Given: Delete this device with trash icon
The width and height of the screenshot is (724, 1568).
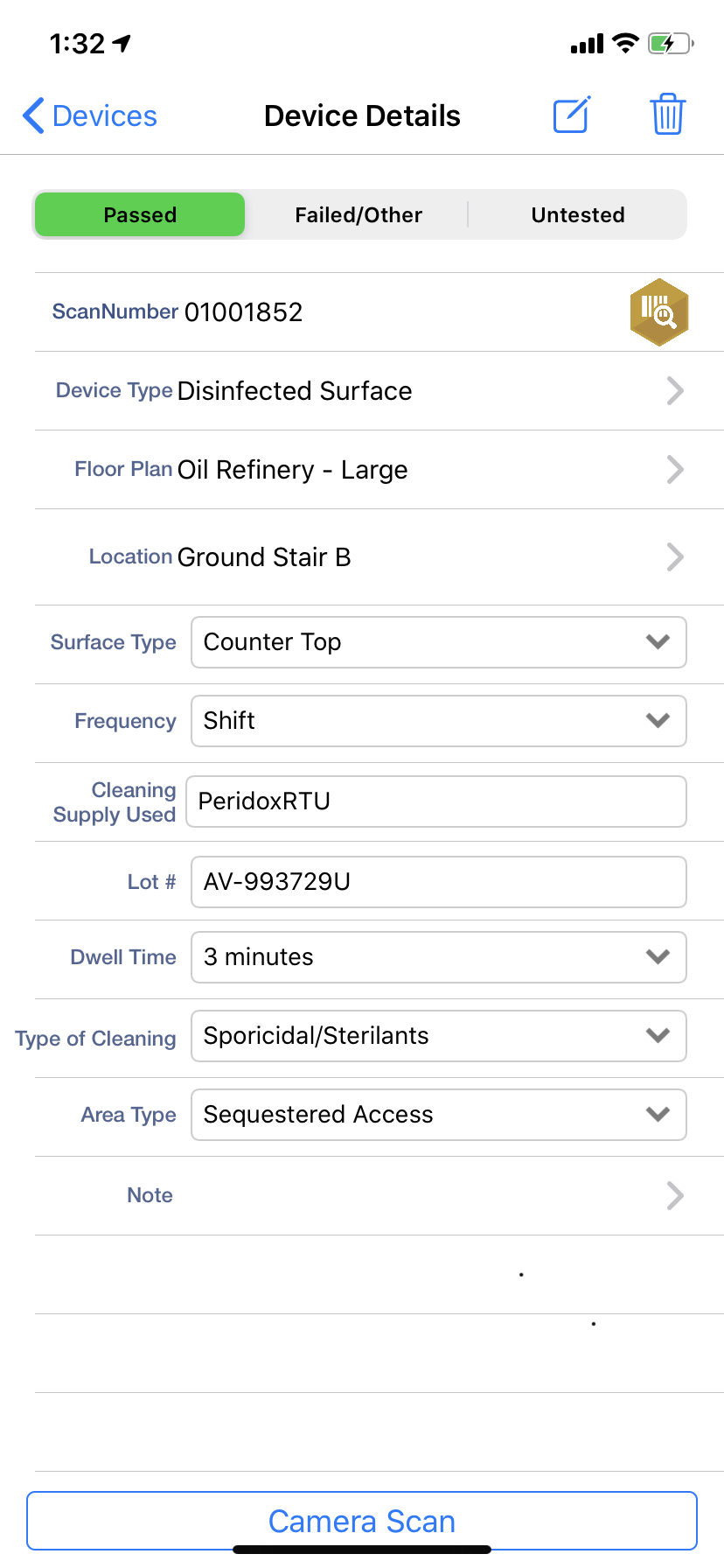Looking at the screenshot, I should coord(667,115).
